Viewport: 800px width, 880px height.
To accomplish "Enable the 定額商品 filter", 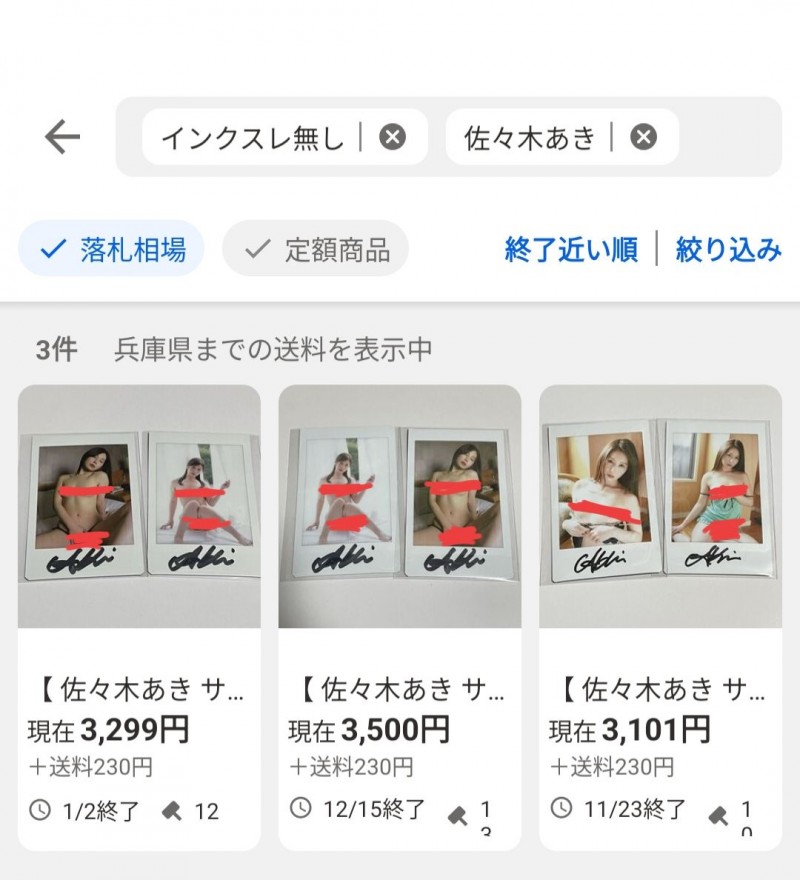I will pos(314,251).
